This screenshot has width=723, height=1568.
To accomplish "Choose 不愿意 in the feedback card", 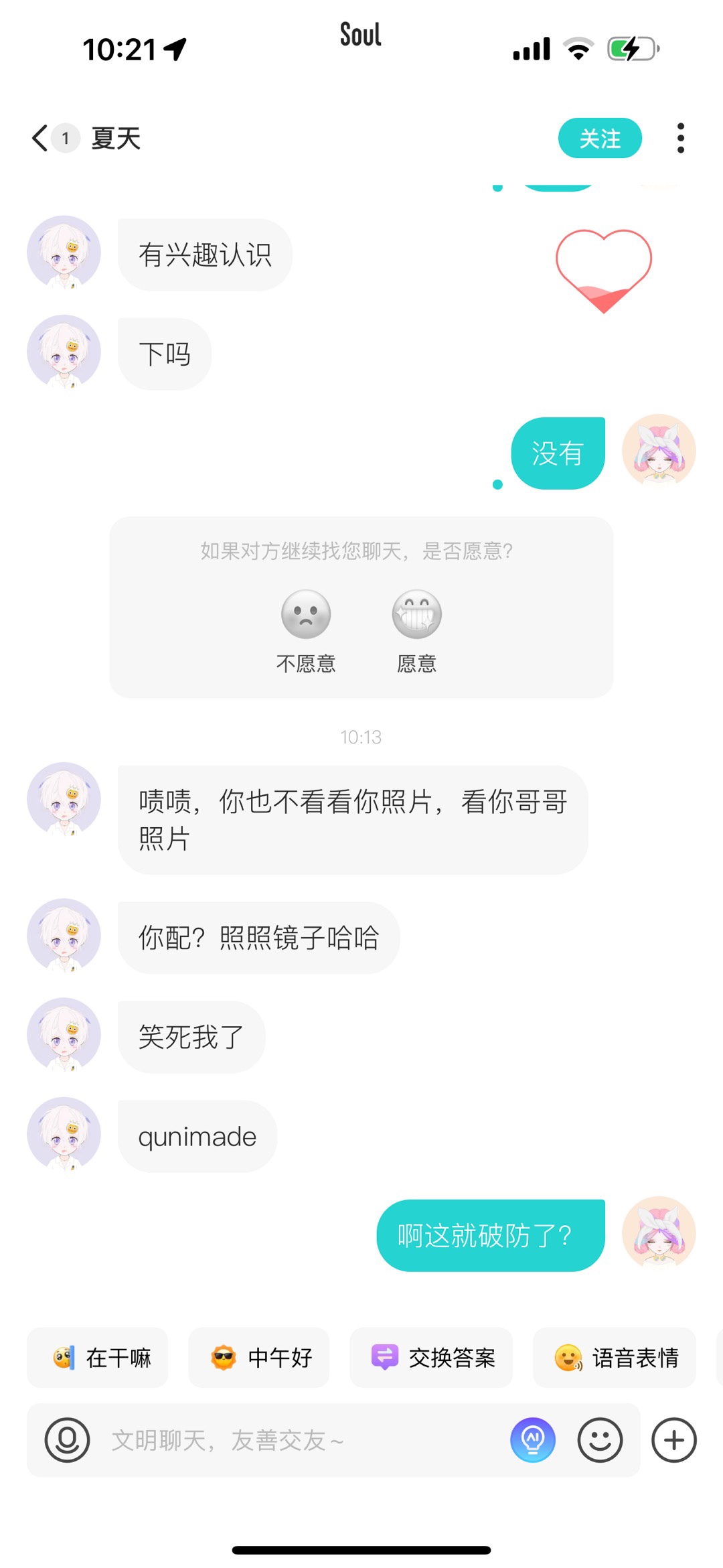I will point(306,631).
